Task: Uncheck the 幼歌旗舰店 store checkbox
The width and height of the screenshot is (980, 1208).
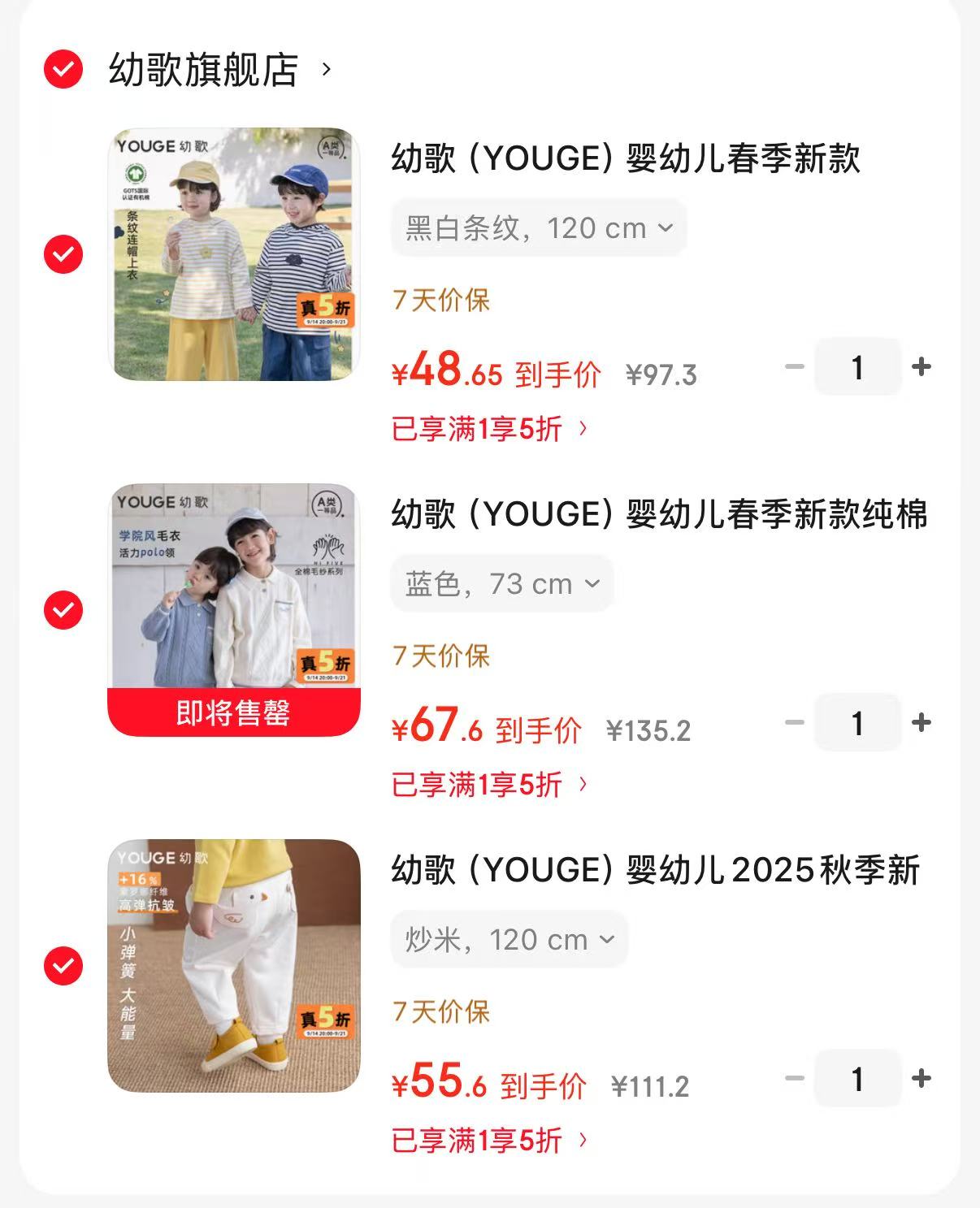Action: tap(63, 69)
